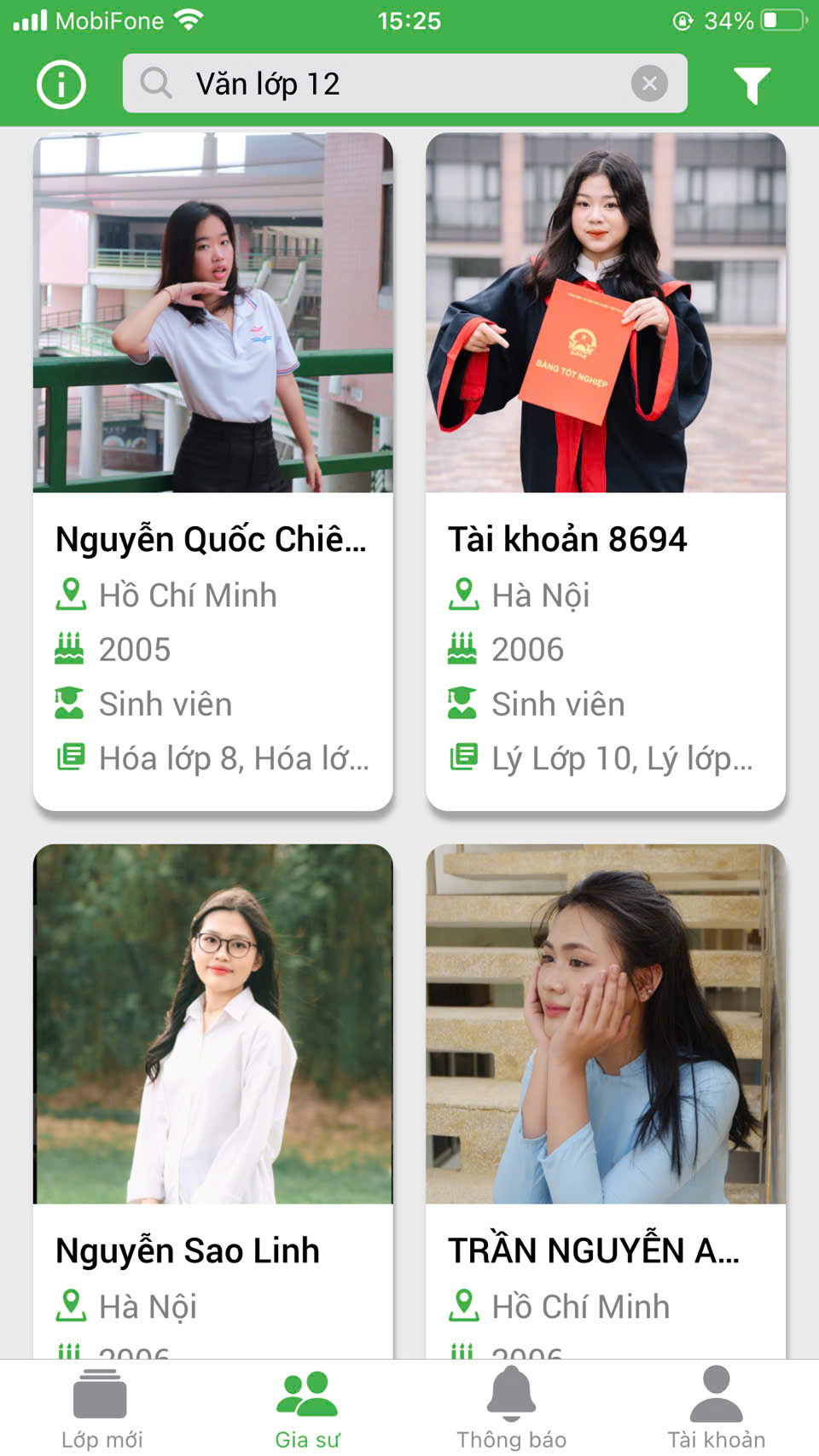
Task: Open the info icon in the top bar
Action: (x=61, y=84)
